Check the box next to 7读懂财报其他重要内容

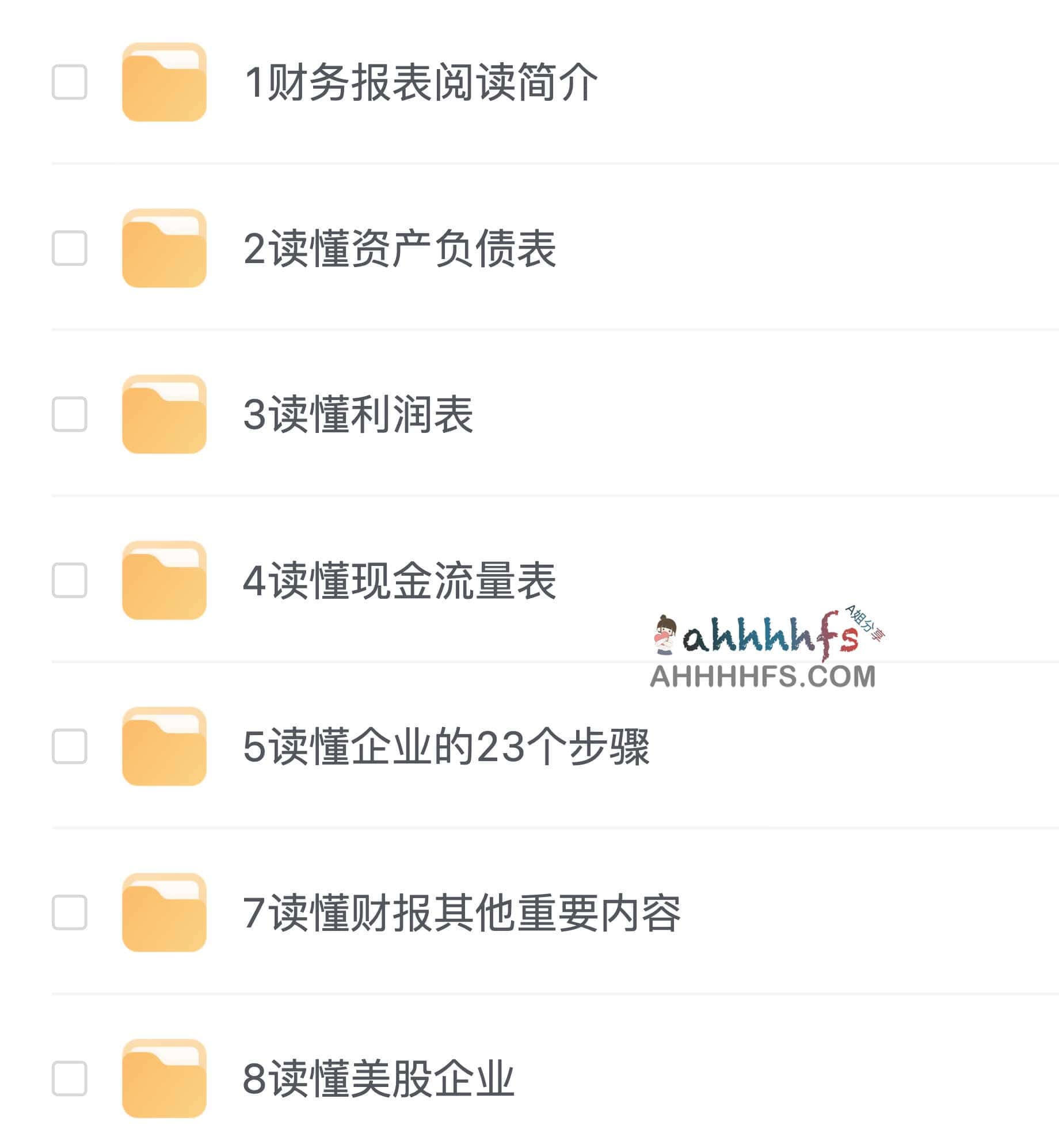(70, 913)
